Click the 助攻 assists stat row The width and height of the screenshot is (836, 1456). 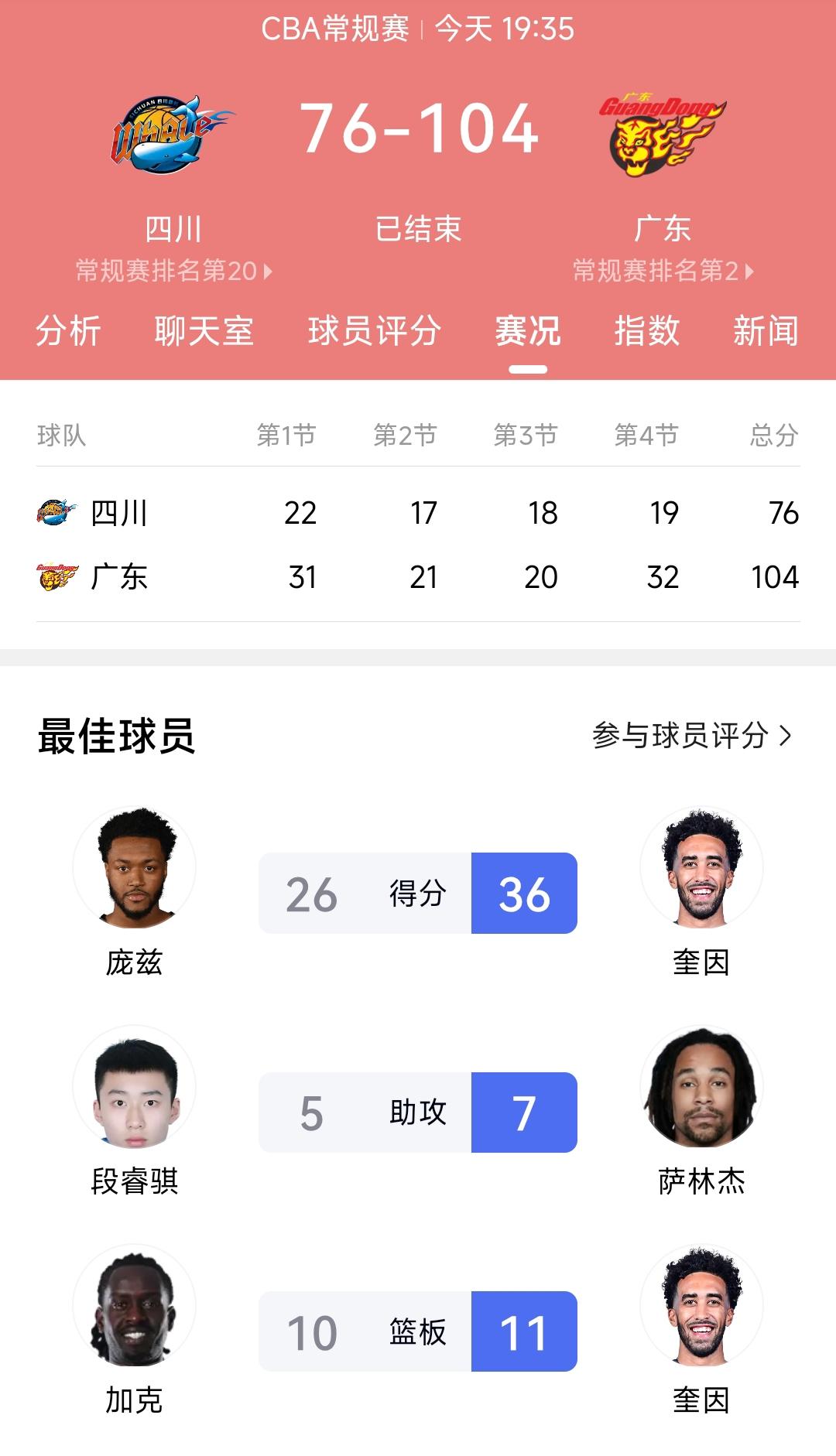[418, 1112]
